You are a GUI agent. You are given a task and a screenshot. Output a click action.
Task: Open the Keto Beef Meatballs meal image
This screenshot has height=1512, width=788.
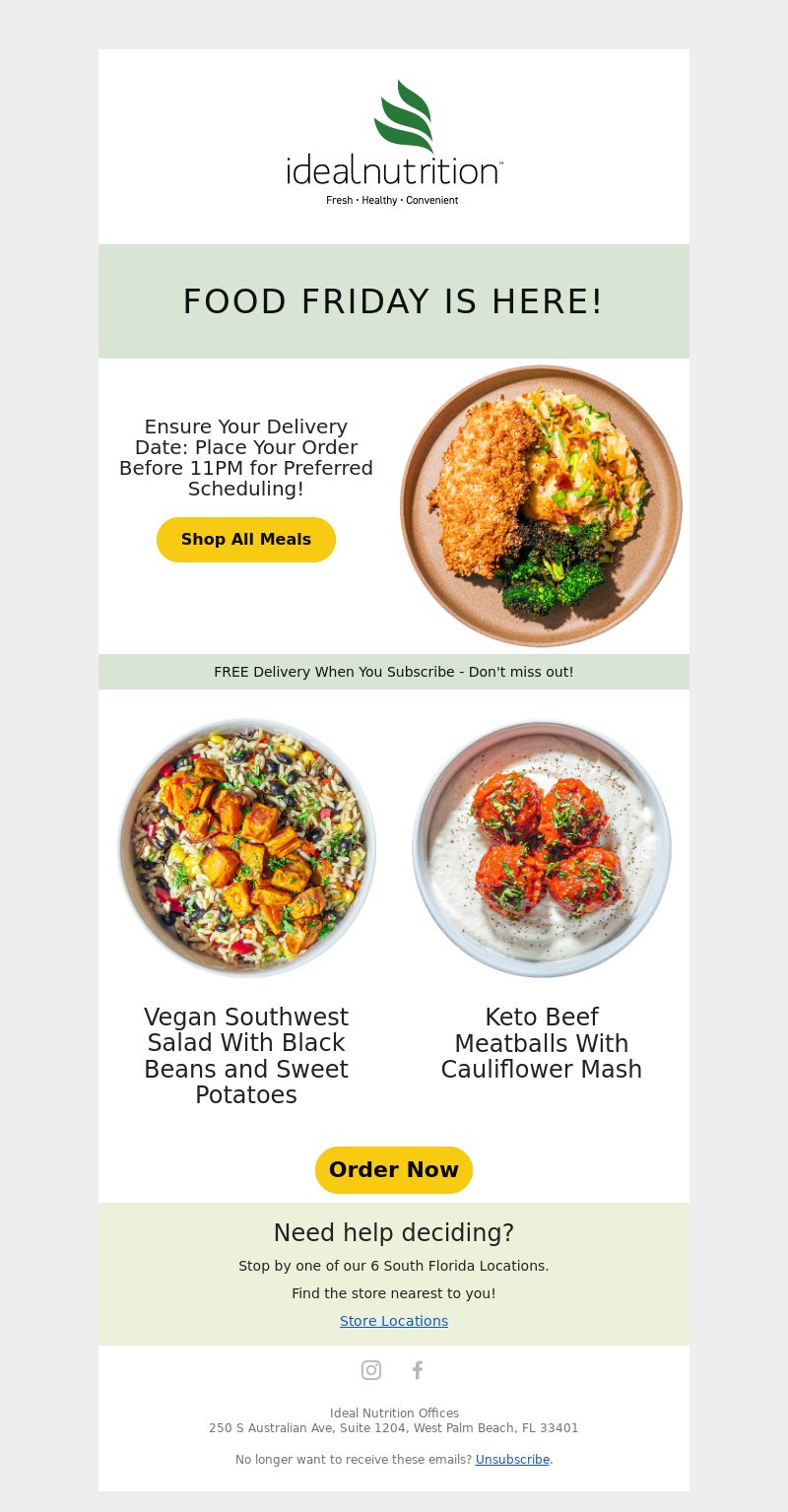pyautogui.click(x=542, y=848)
